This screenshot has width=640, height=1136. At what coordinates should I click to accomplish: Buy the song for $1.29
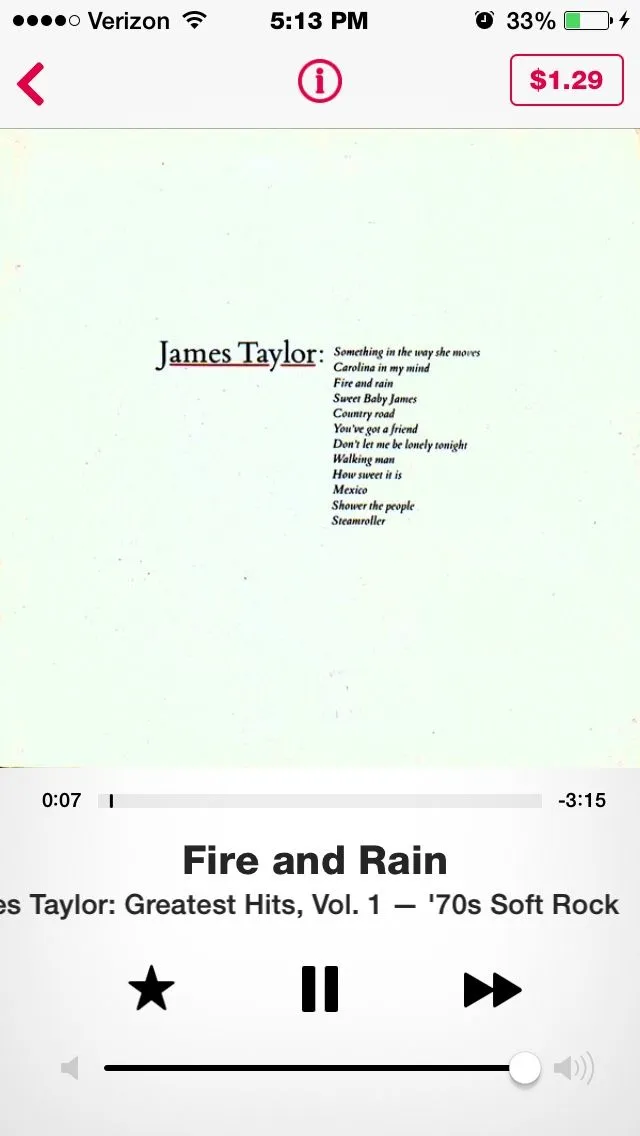(565, 80)
